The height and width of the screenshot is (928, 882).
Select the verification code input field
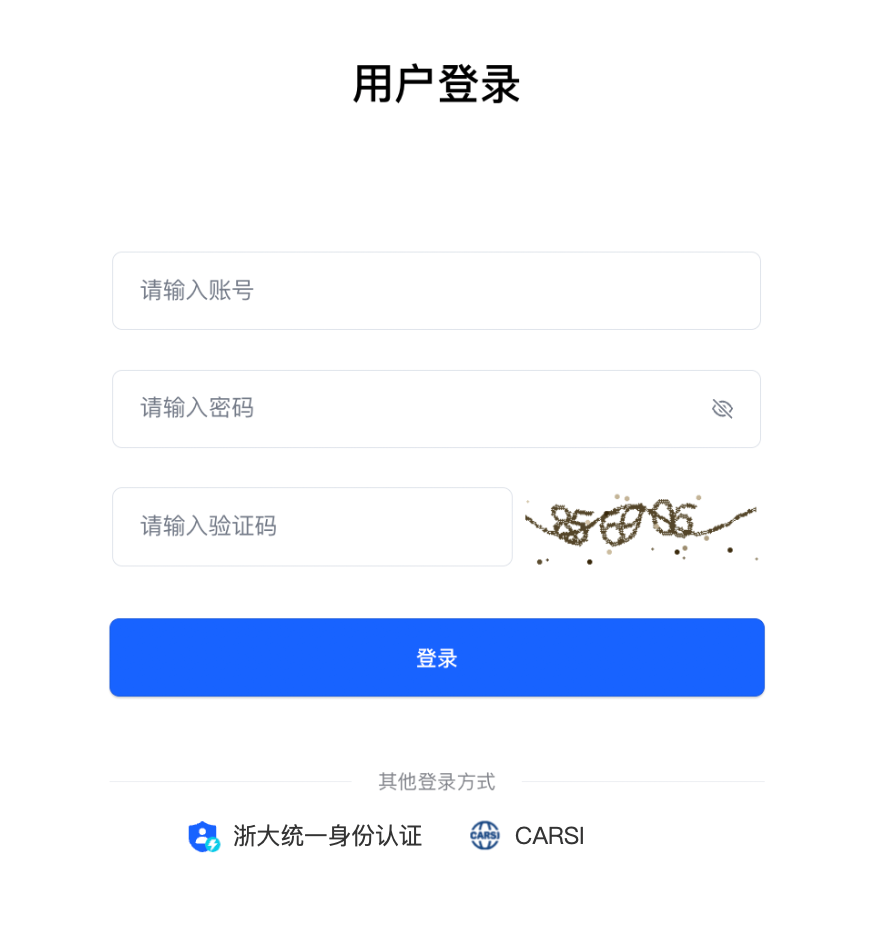312,527
